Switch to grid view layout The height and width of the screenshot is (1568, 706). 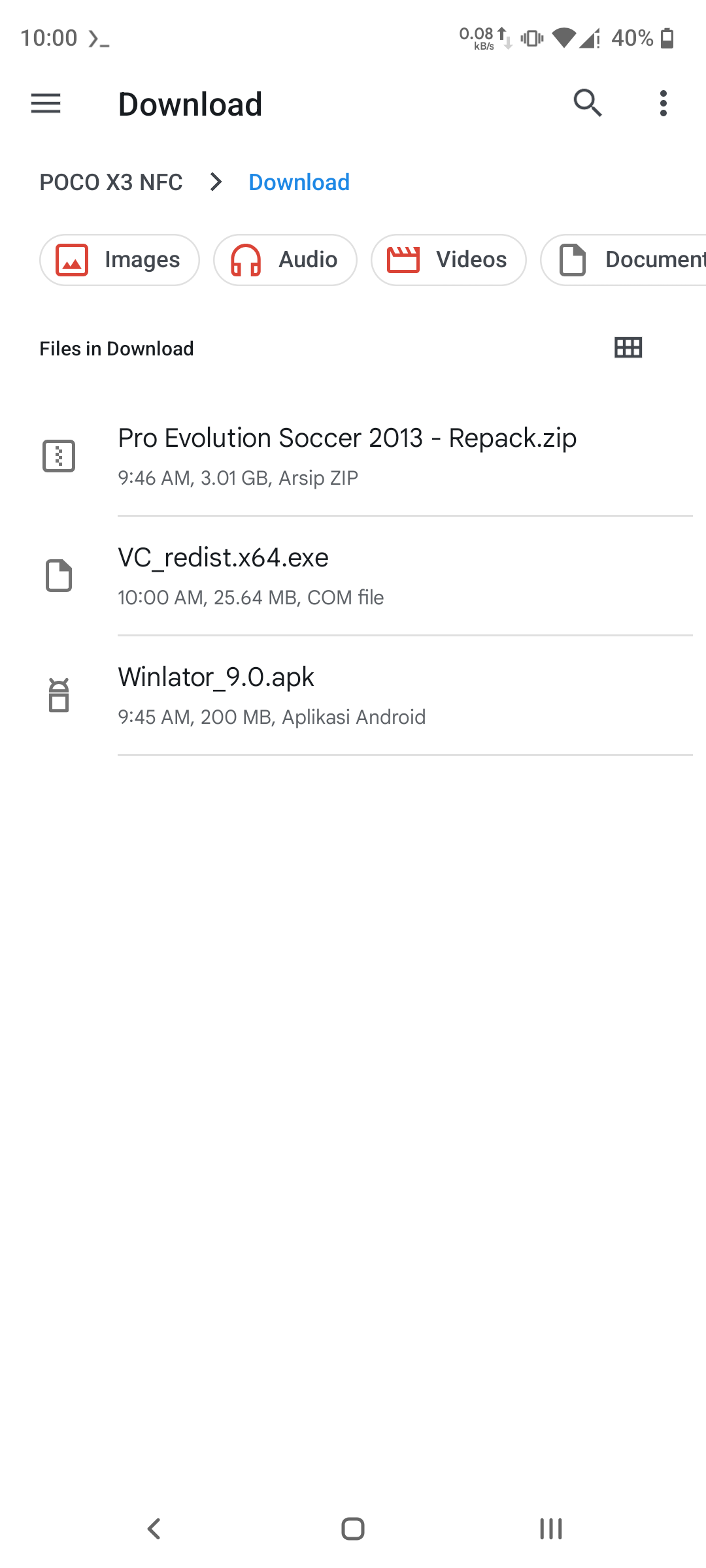point(628,348)
